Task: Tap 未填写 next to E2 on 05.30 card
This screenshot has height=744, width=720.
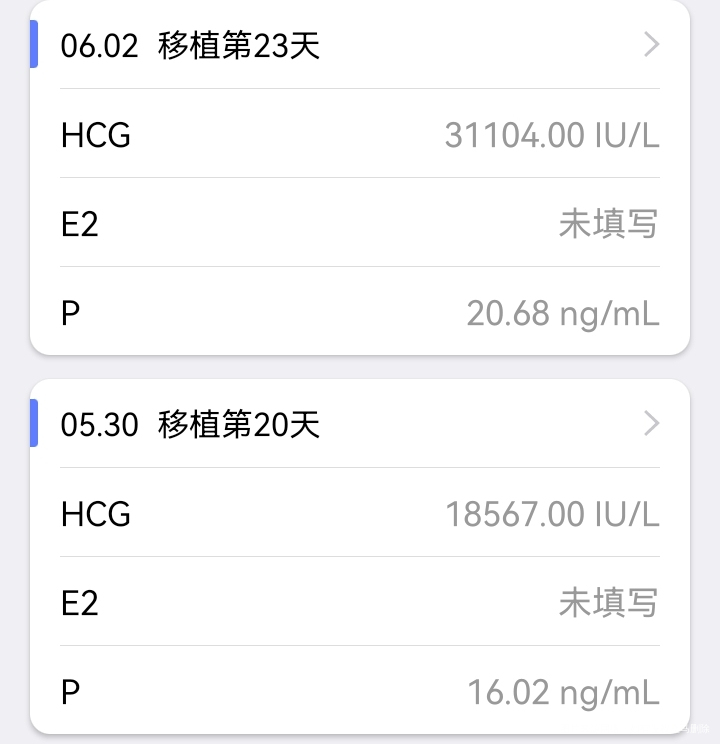Action: click(609, 603)
